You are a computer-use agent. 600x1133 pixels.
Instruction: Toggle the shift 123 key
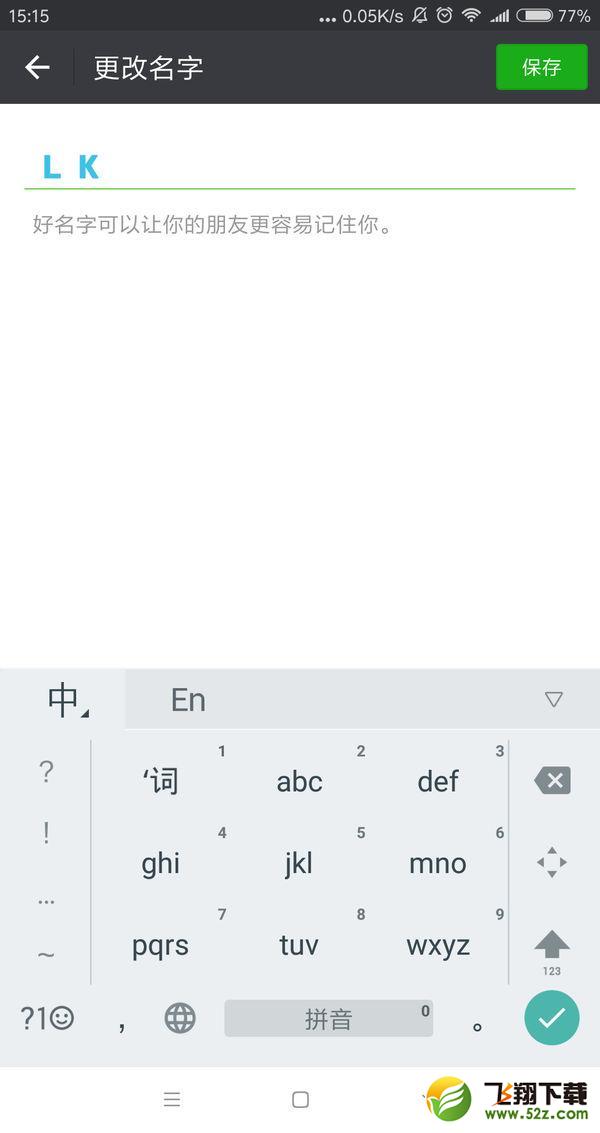552,948
